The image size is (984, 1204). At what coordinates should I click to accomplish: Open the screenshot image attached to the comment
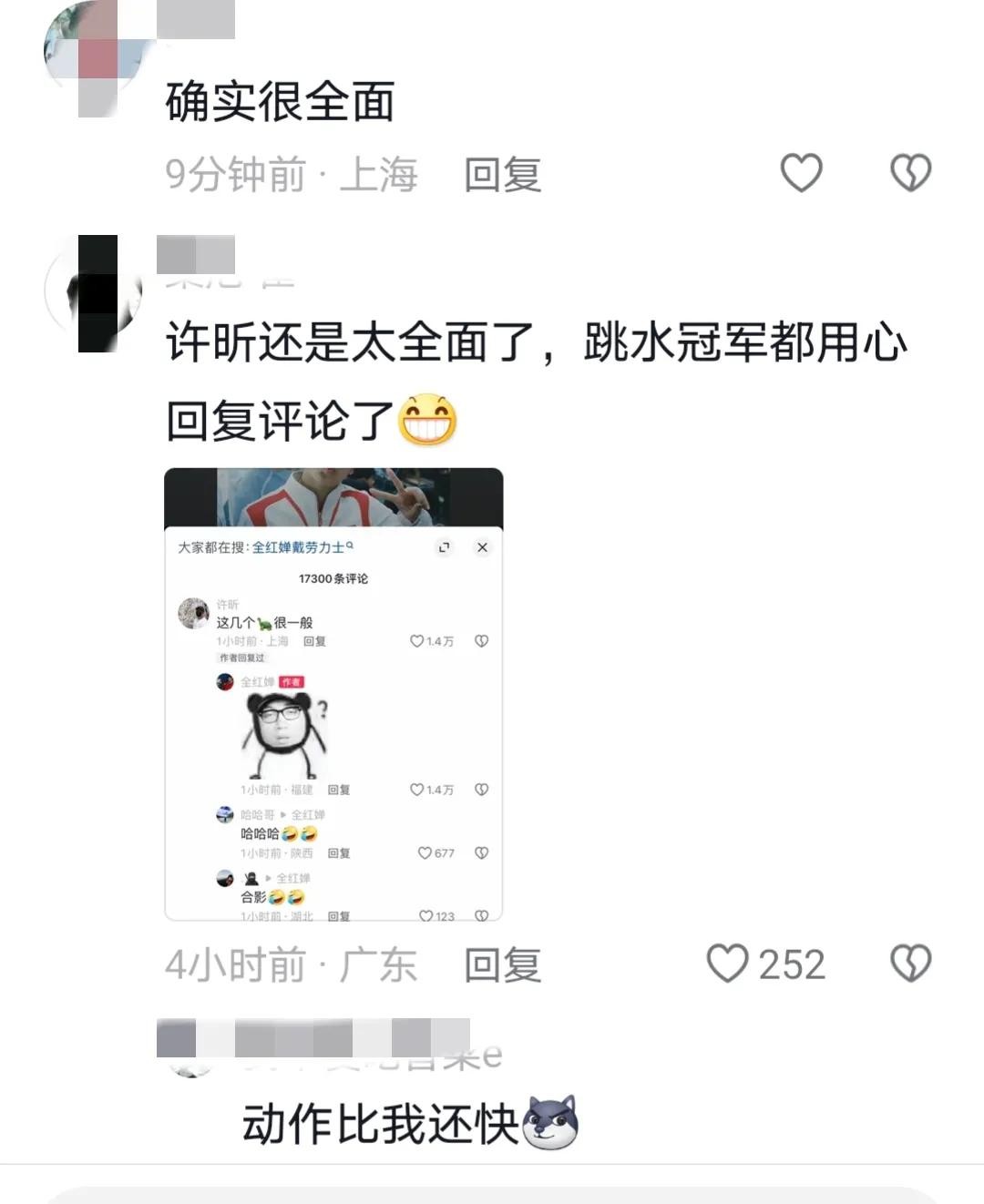333,695
